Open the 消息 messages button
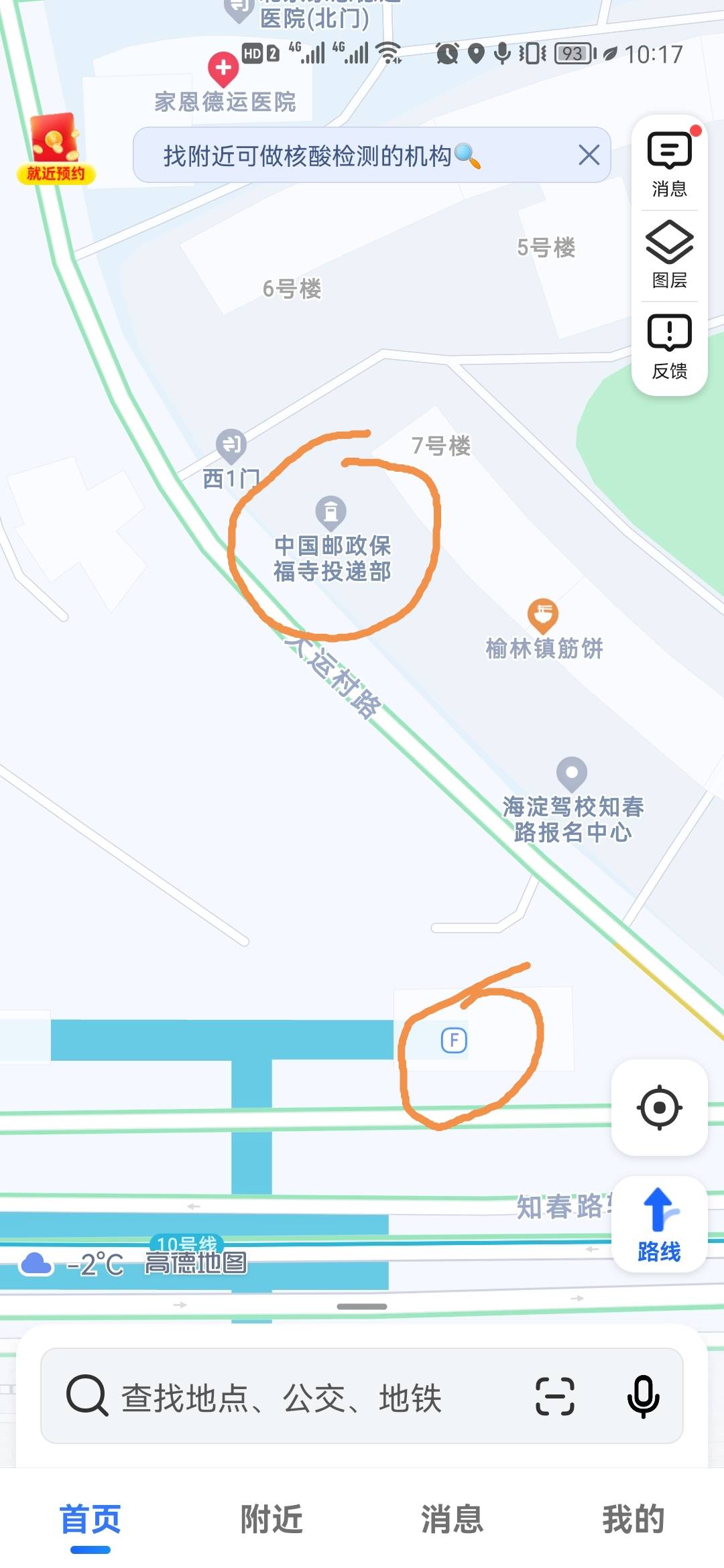 [x=669, y=164]
